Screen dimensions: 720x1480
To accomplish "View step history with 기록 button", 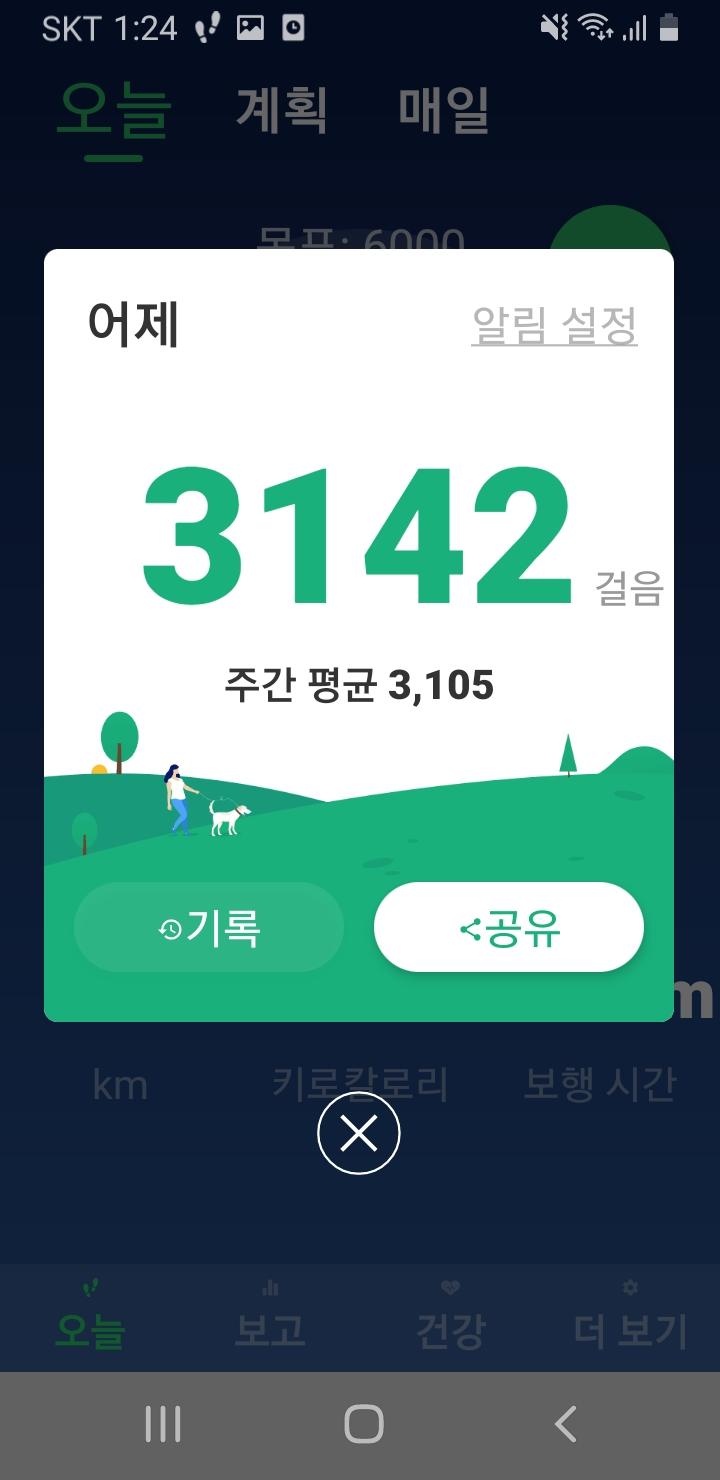I will (x=209, y=928).
